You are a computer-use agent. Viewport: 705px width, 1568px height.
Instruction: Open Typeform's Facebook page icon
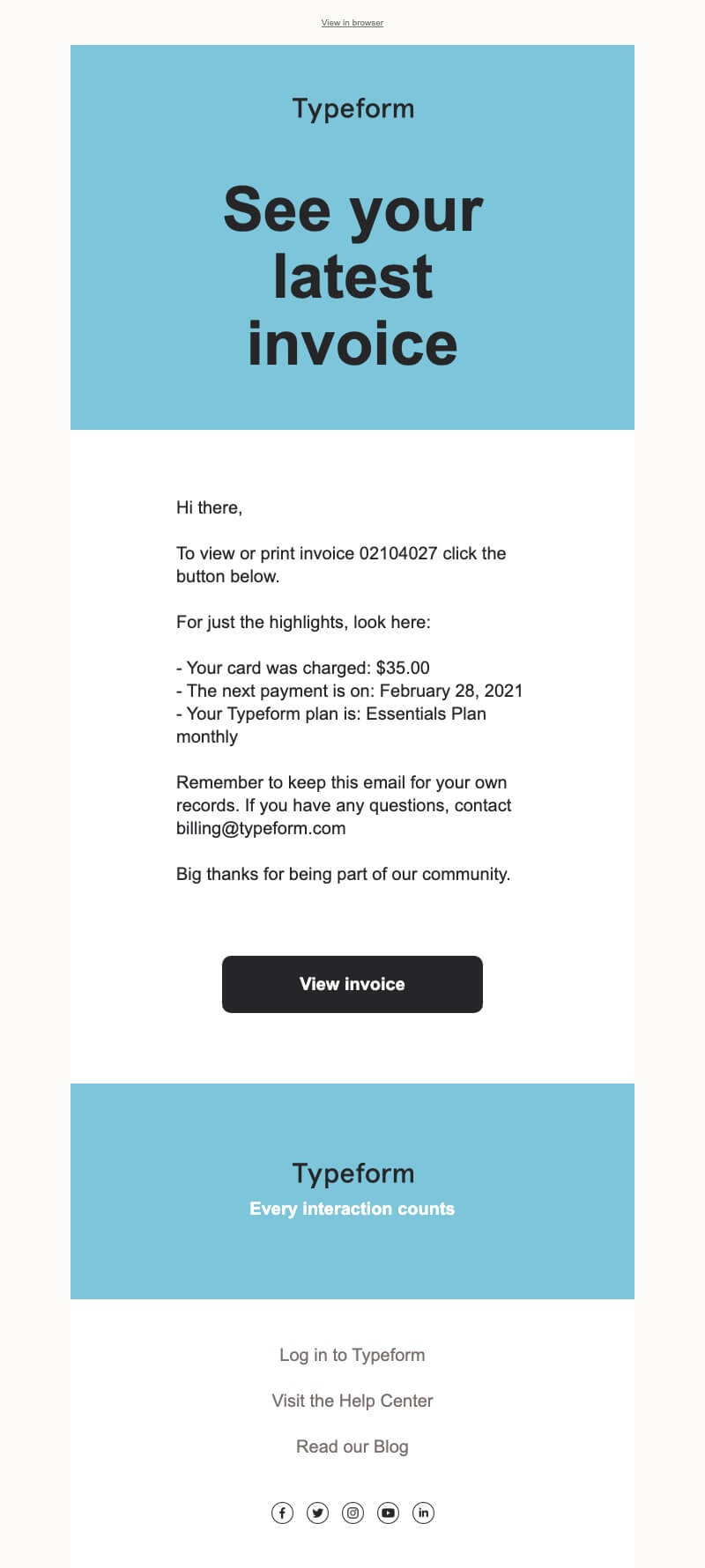pos(282,1513)
